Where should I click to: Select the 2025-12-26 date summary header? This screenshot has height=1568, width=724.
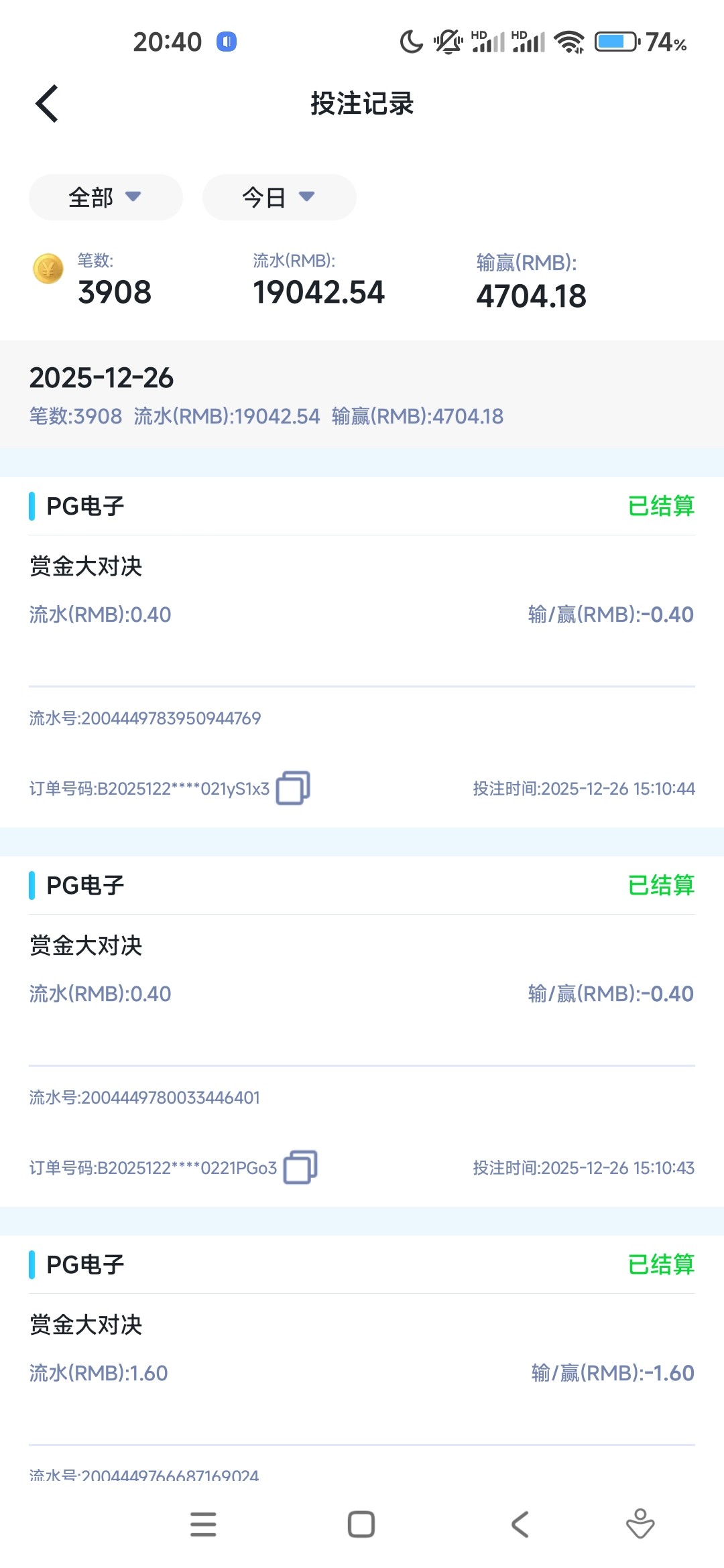pyautogui.click(x=102, y=378)
